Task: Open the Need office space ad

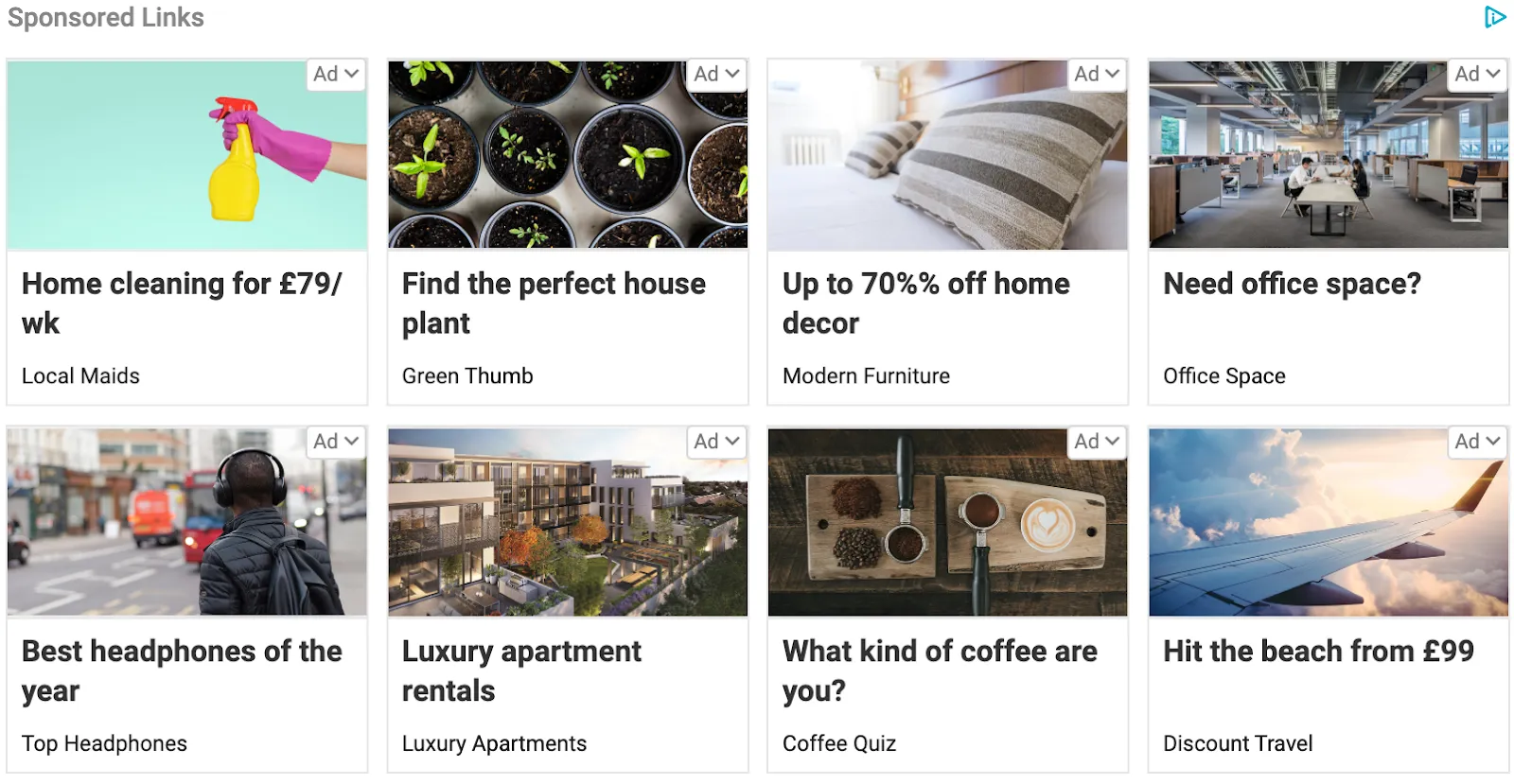Action: tap(1292, 284)
